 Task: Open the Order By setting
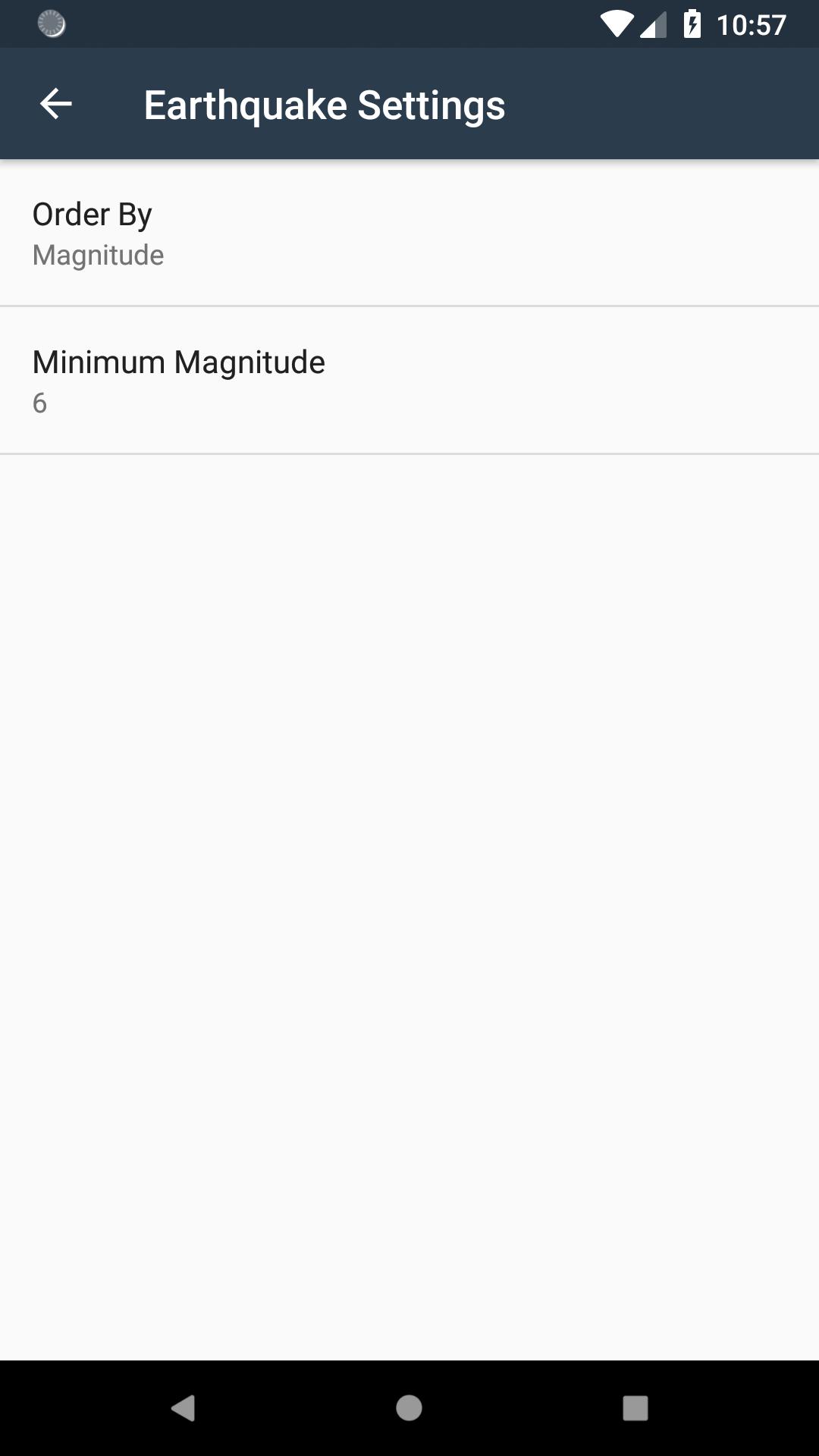pos(409,231)
